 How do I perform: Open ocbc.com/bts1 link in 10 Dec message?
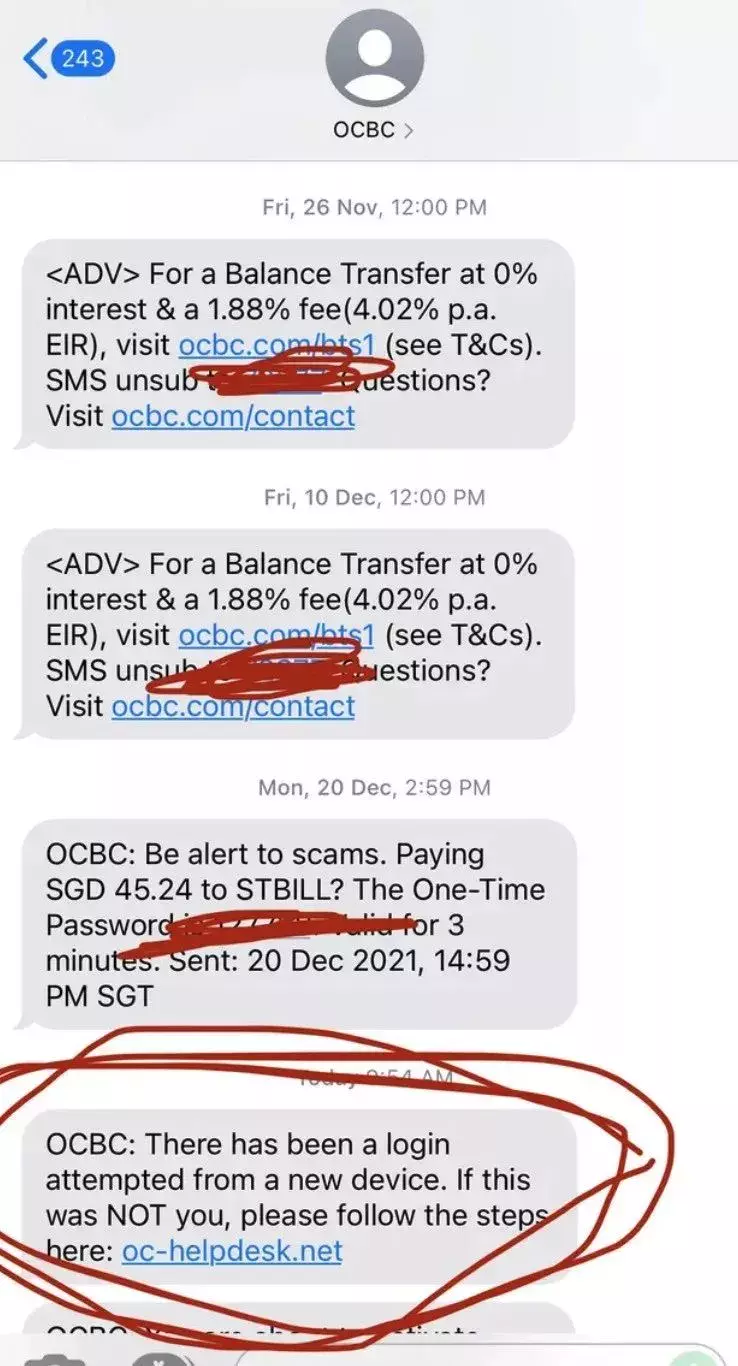click(x=275, y=635)
